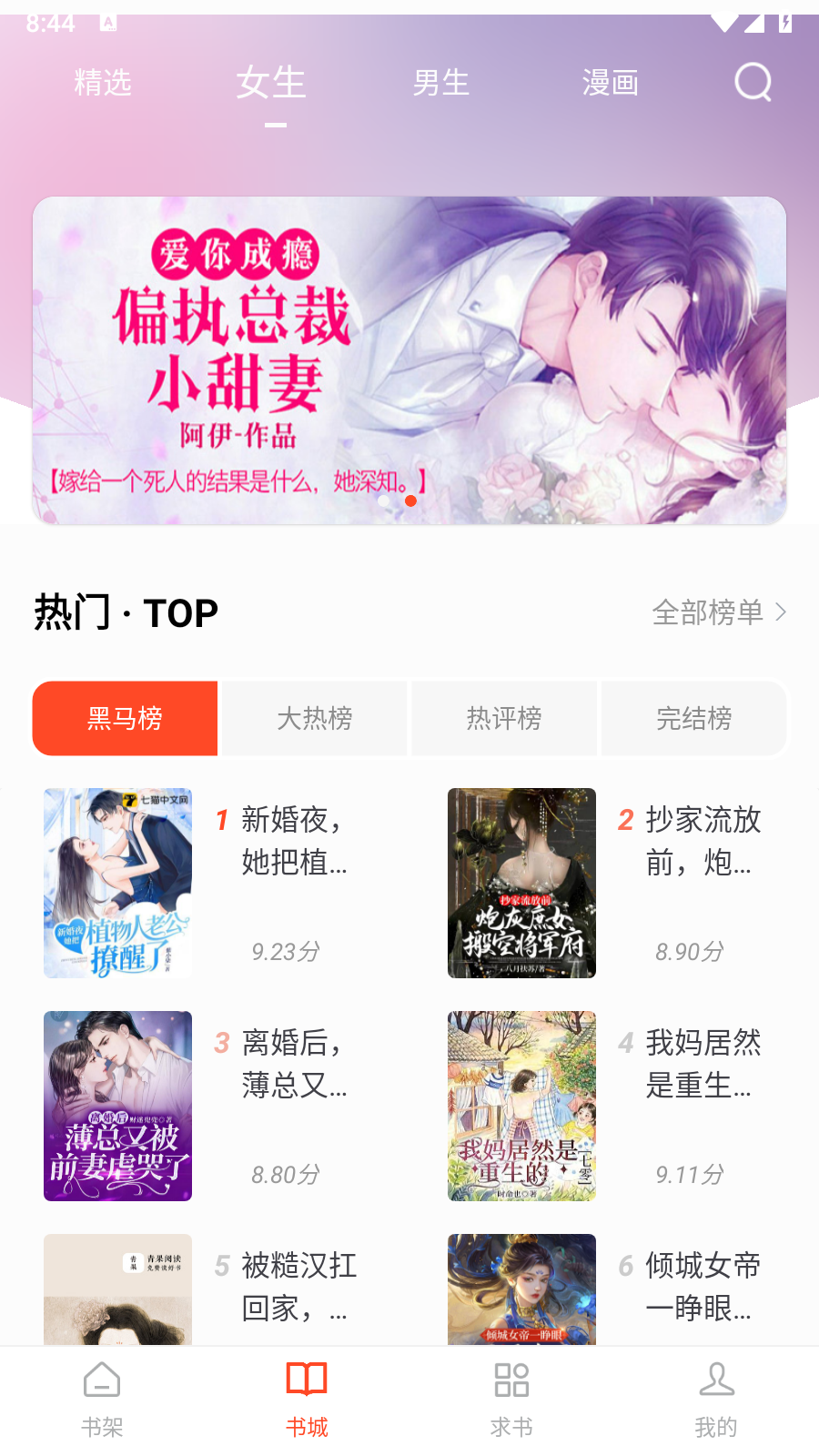Open book ranked 6 倾城女帝一睁眼

(612, 1289)
